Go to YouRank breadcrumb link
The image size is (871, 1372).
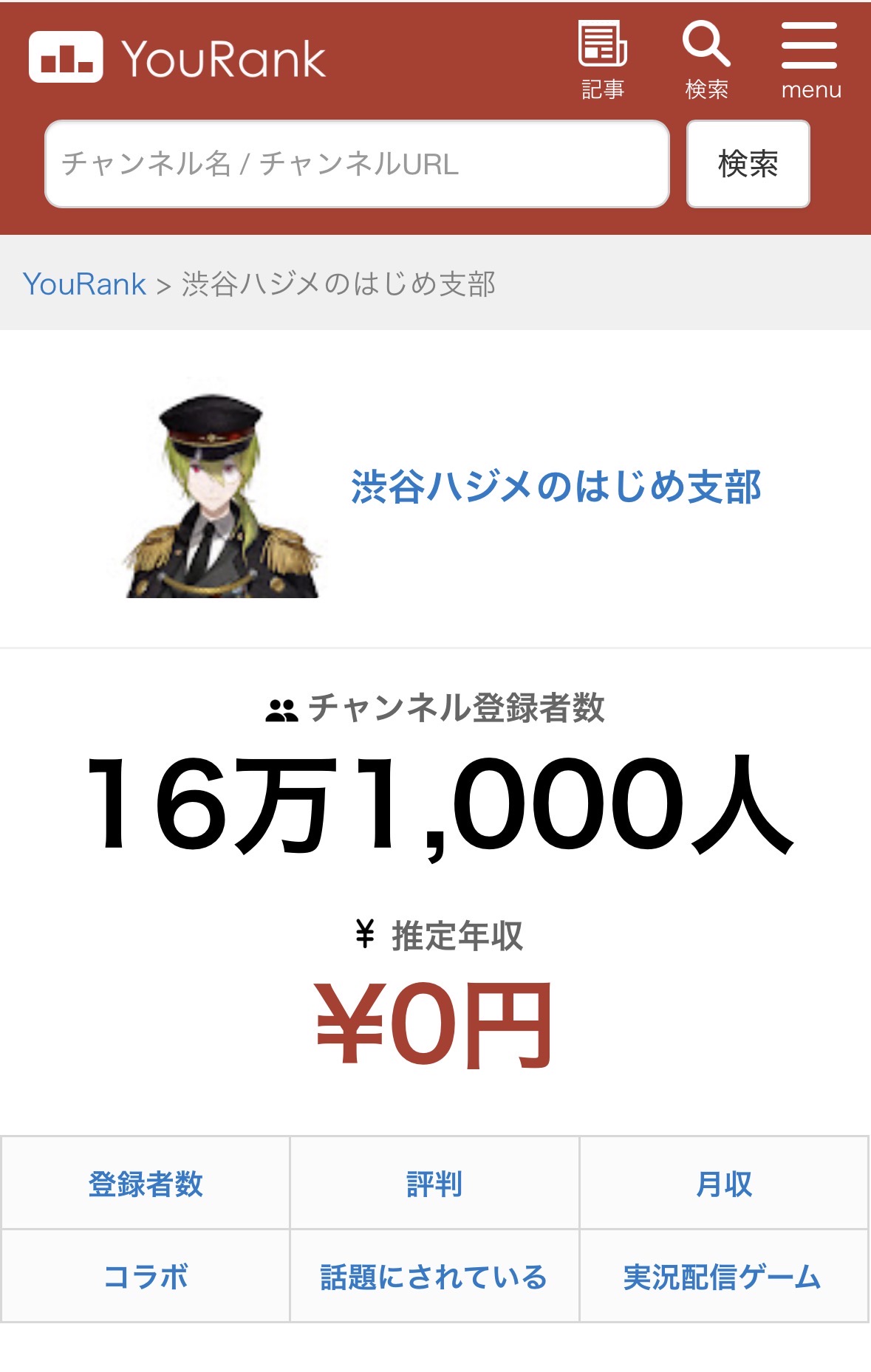click(x=84, y=284)
